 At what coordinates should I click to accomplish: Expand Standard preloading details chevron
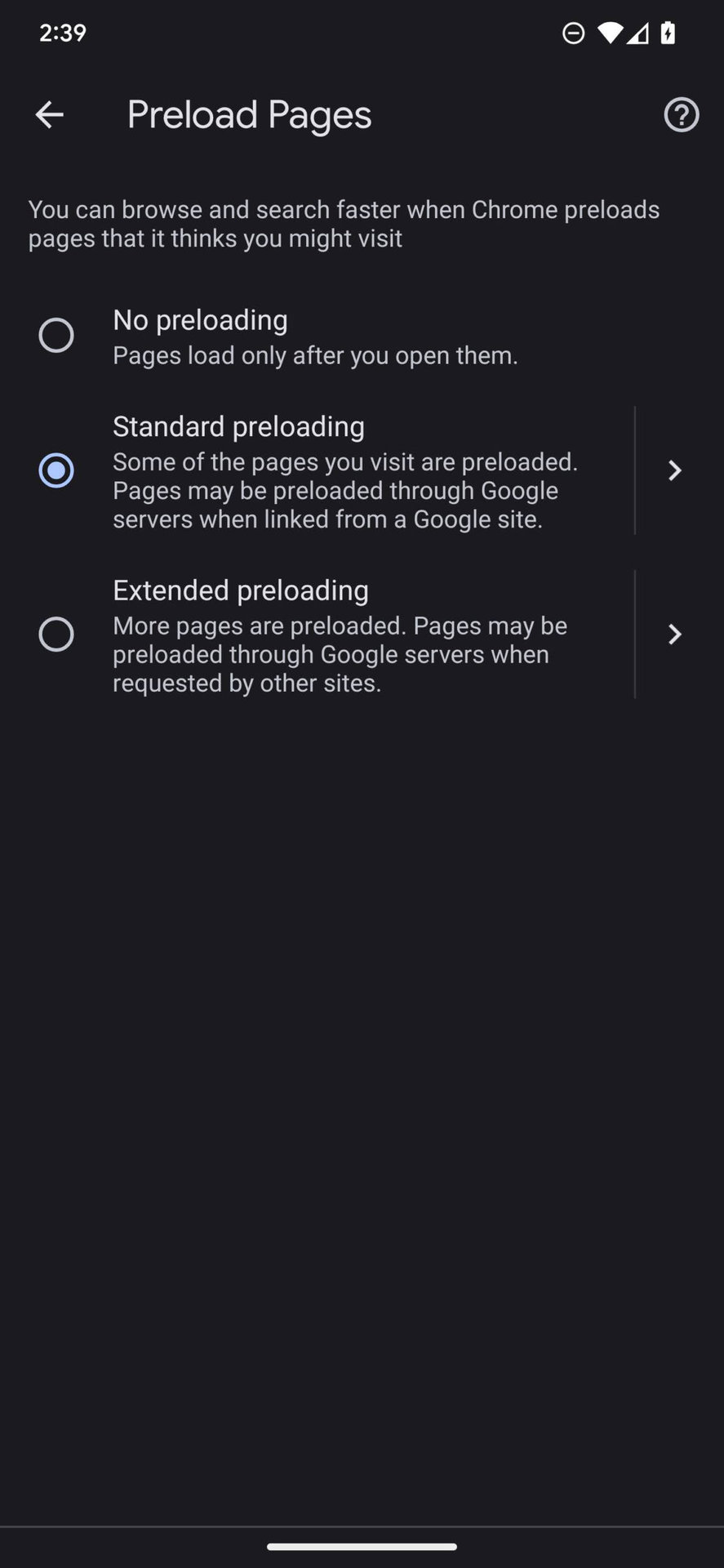674,470
